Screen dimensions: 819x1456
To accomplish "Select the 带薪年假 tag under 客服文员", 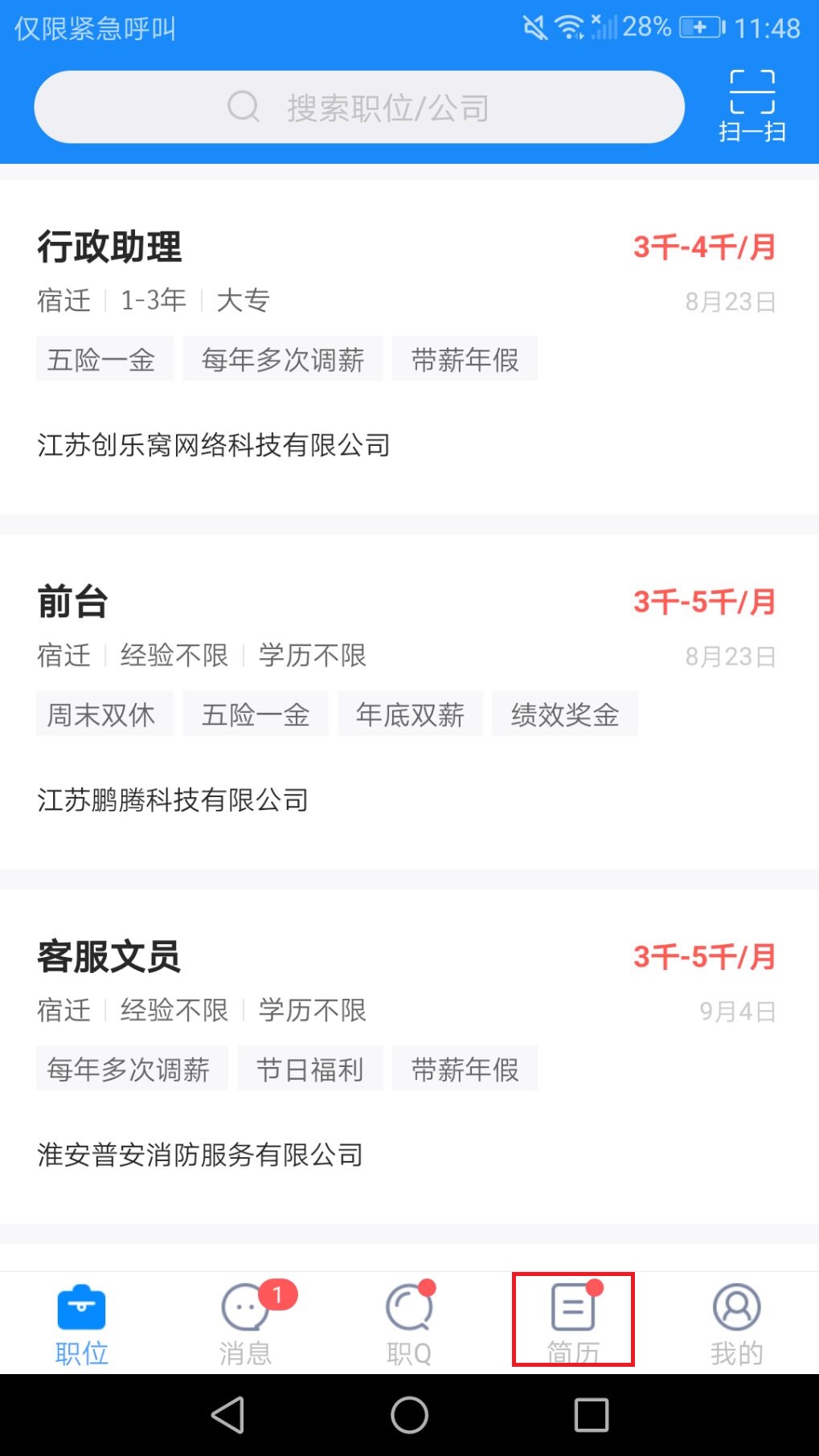I will pos(465,1068).
